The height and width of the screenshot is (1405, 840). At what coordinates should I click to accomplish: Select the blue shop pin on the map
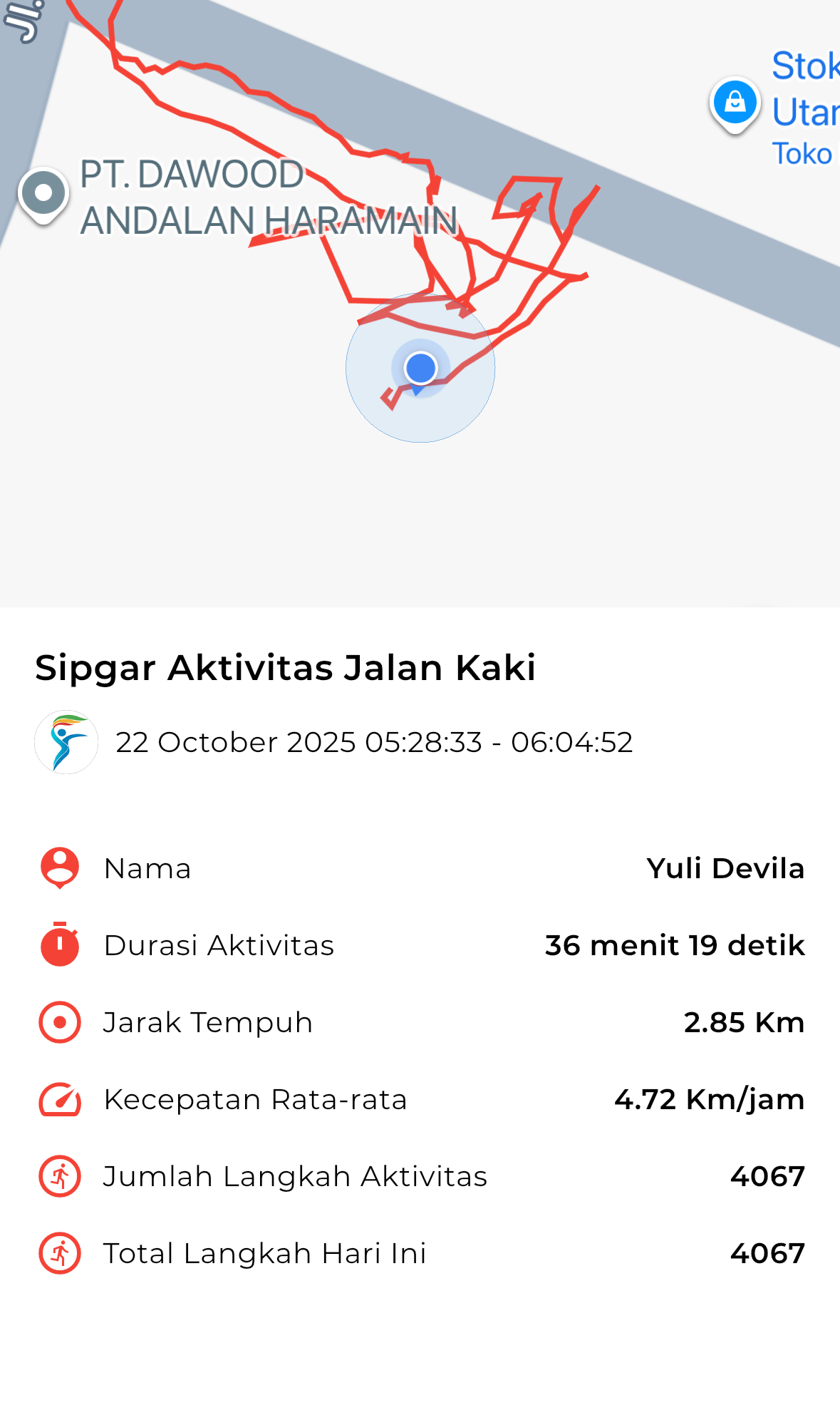[x=735, y=103]
